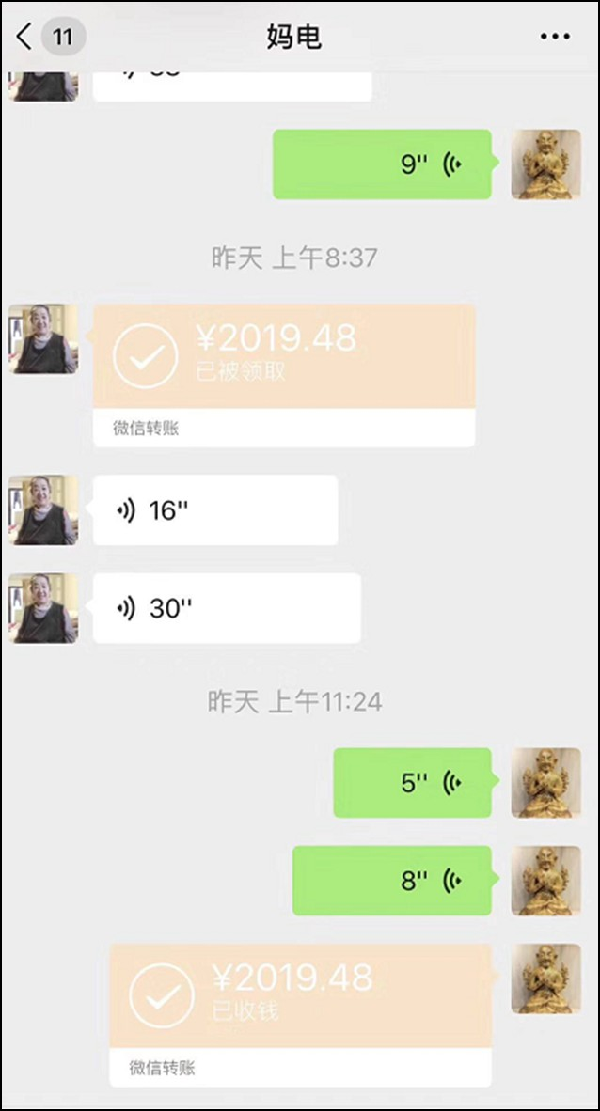Open my avatar beside the 9-second message

[x=546, y=164]
